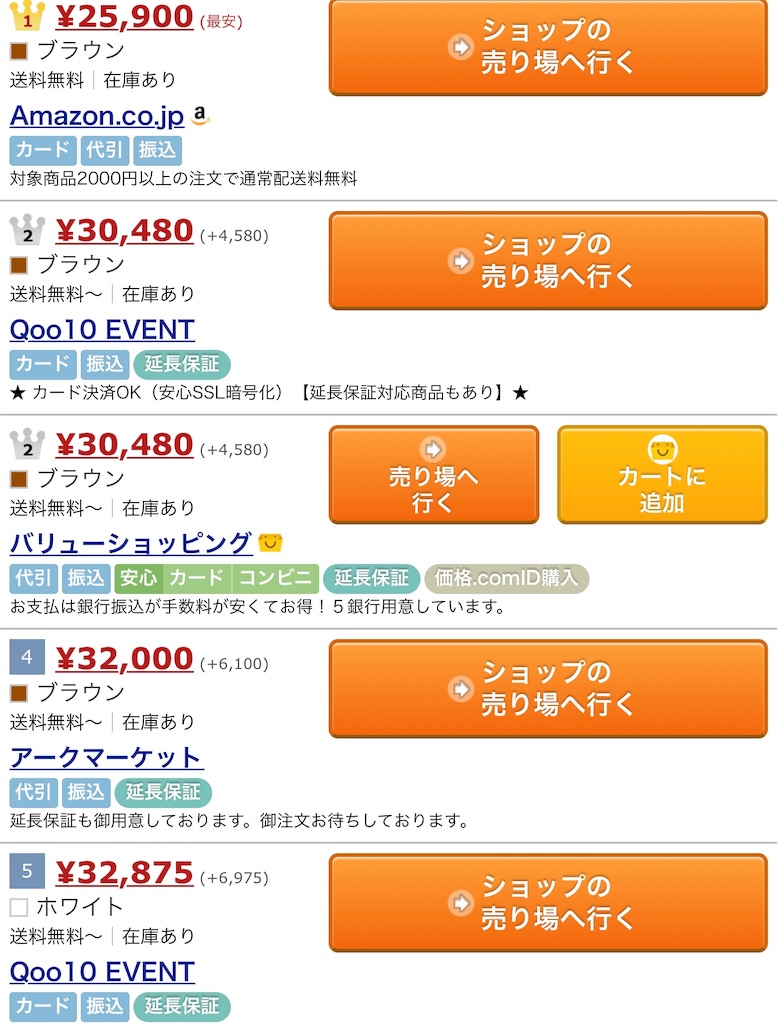
Task: Tap 売り場へ行く for バリューショッピング
Action: click(434, 475)
